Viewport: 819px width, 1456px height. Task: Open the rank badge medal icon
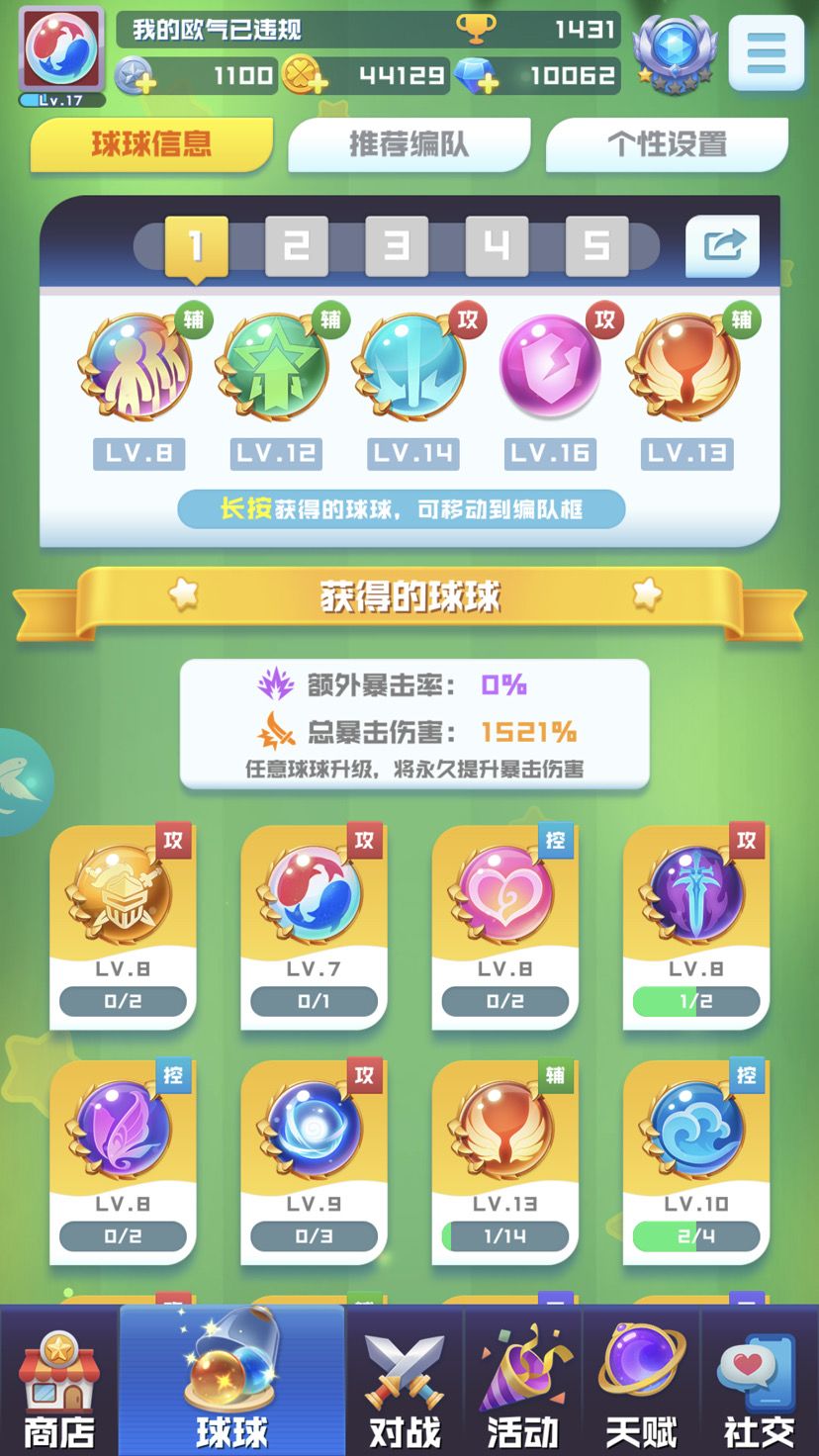click(x=674, y=53)
